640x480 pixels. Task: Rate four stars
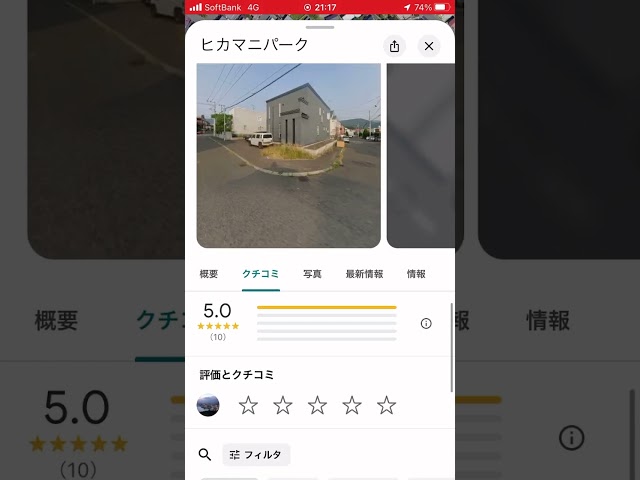click(x=352, y=405)
